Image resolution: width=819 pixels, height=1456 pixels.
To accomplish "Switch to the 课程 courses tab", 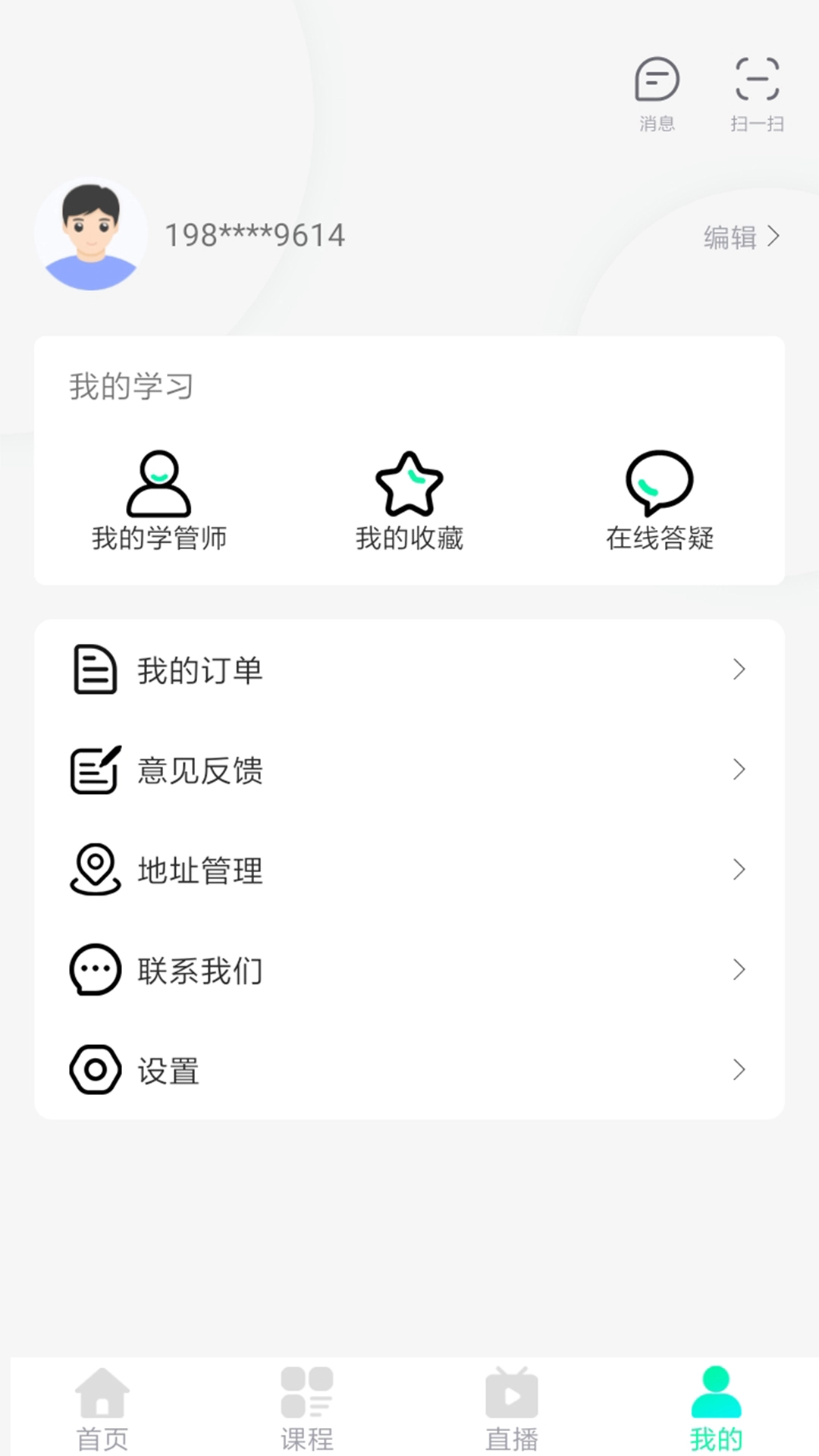I will tap(307, 1407).
